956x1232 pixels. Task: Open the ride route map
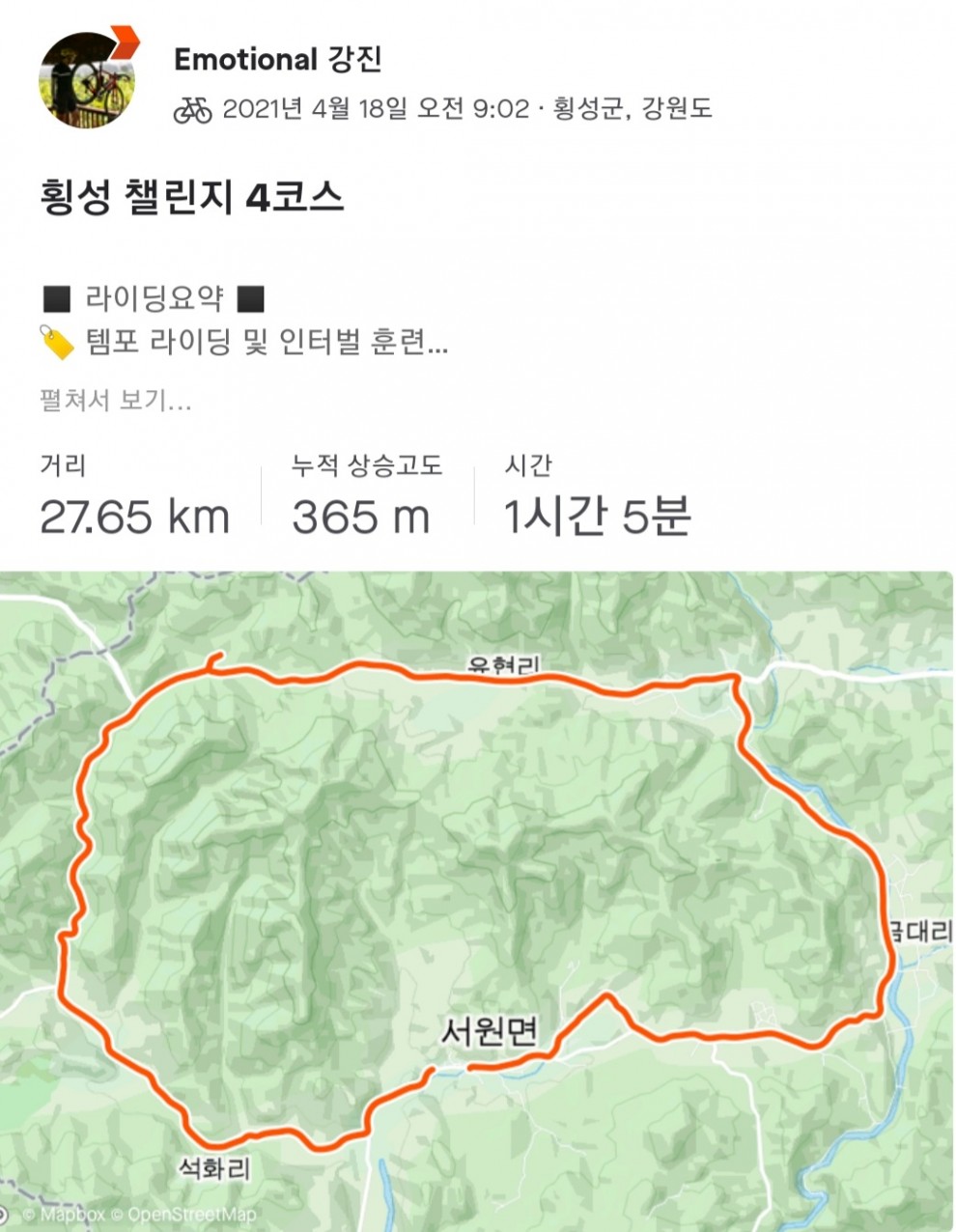click(477, 898)
